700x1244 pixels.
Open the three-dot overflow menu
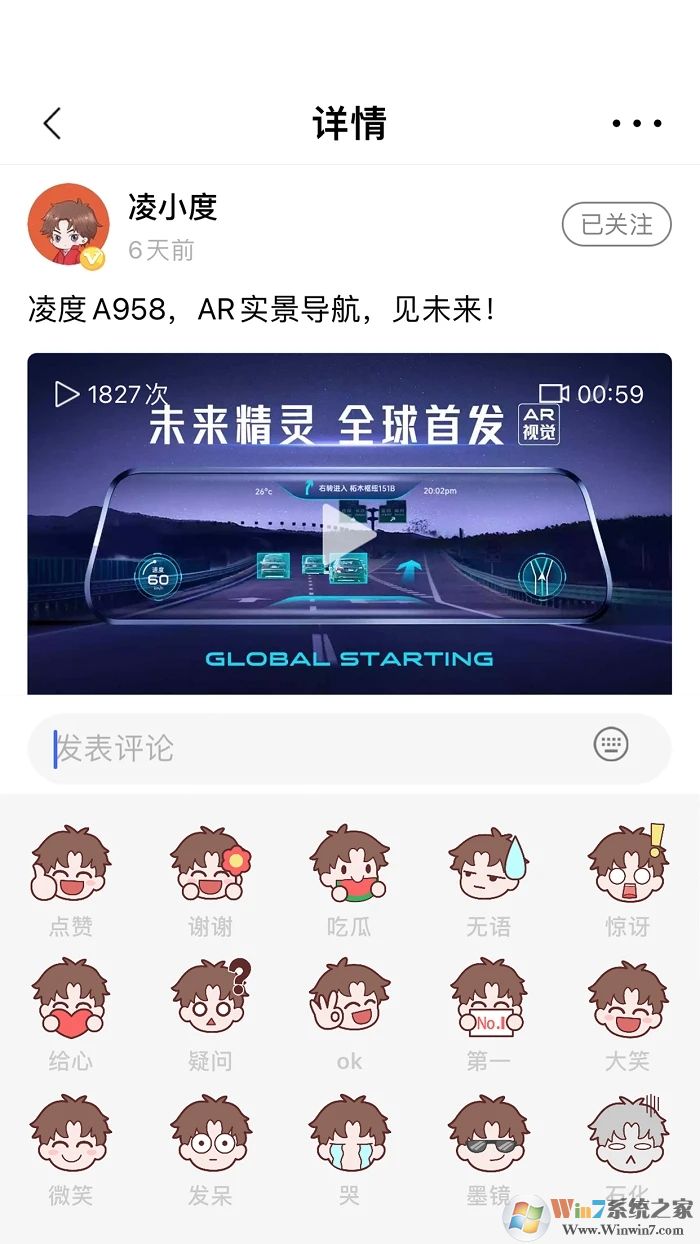[636, 124]
